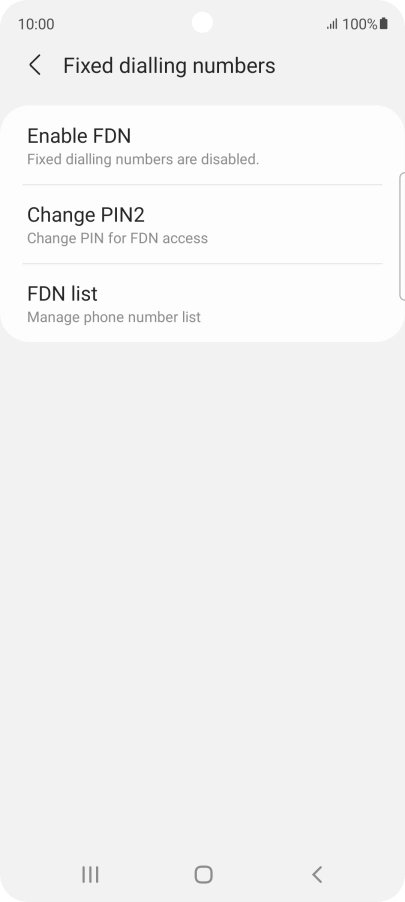Open recent apps from navigation bar

pos(90,874)
